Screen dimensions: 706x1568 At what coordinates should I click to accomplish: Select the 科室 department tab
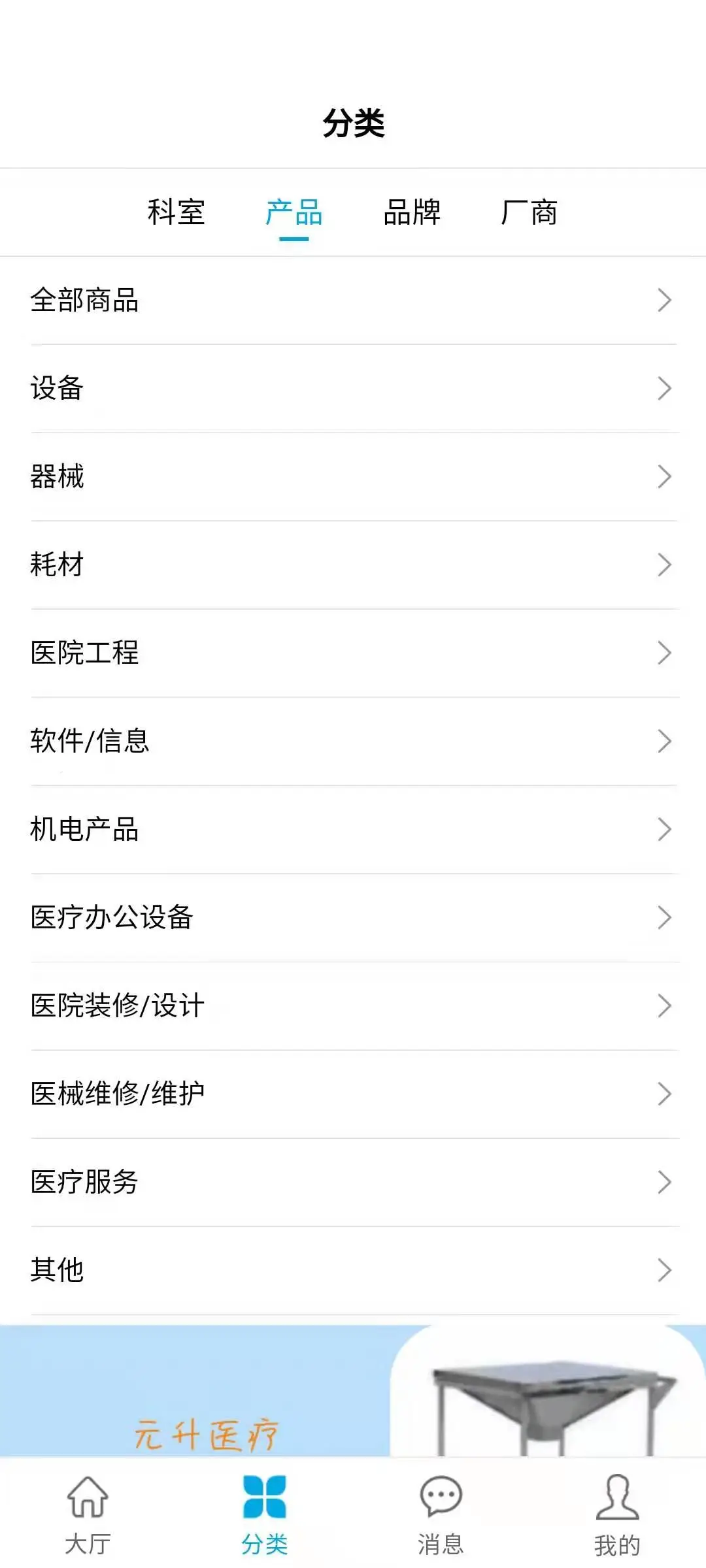point(175,212)
